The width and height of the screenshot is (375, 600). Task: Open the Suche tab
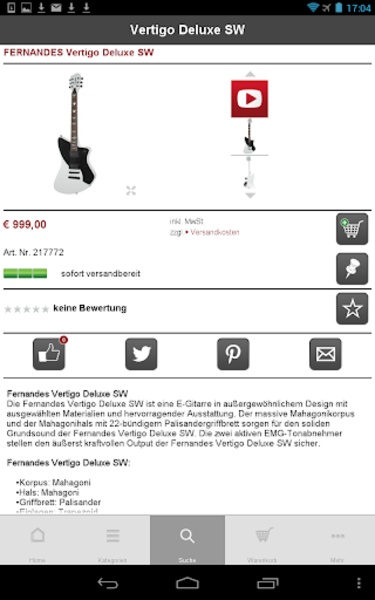click(x=188, y=540)
